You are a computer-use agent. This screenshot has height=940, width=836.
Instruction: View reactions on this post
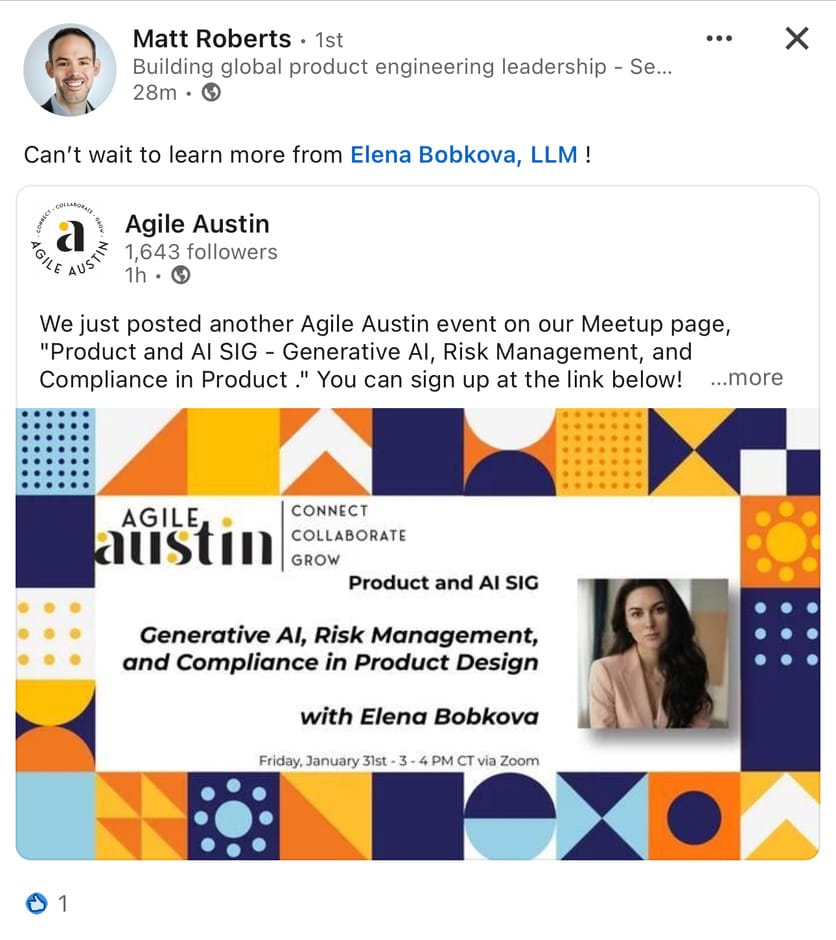[x=47, y=903]
